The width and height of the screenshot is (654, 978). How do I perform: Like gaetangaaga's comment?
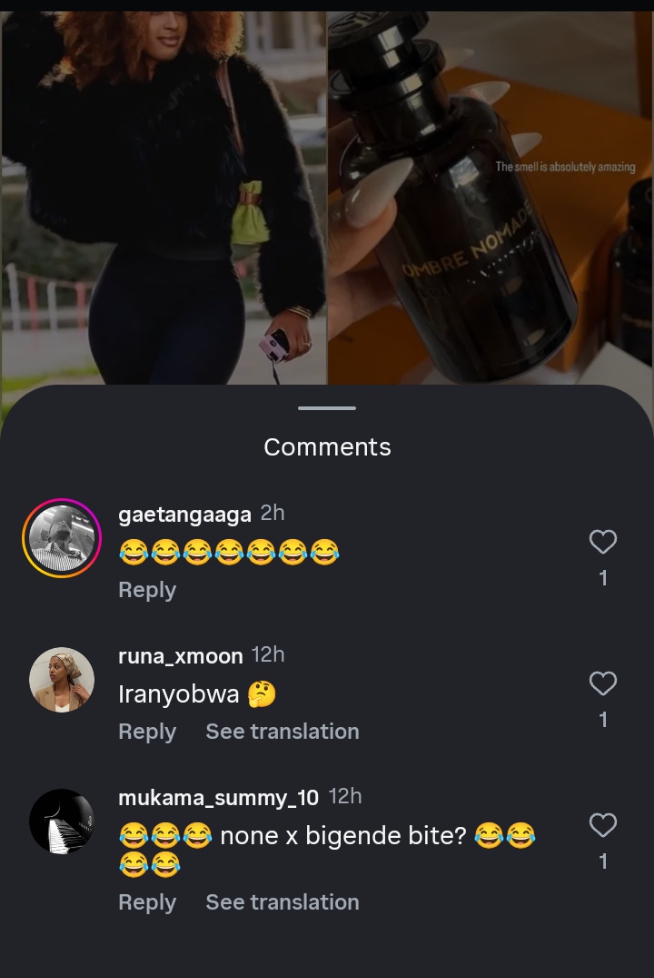[x=602, y=542]
